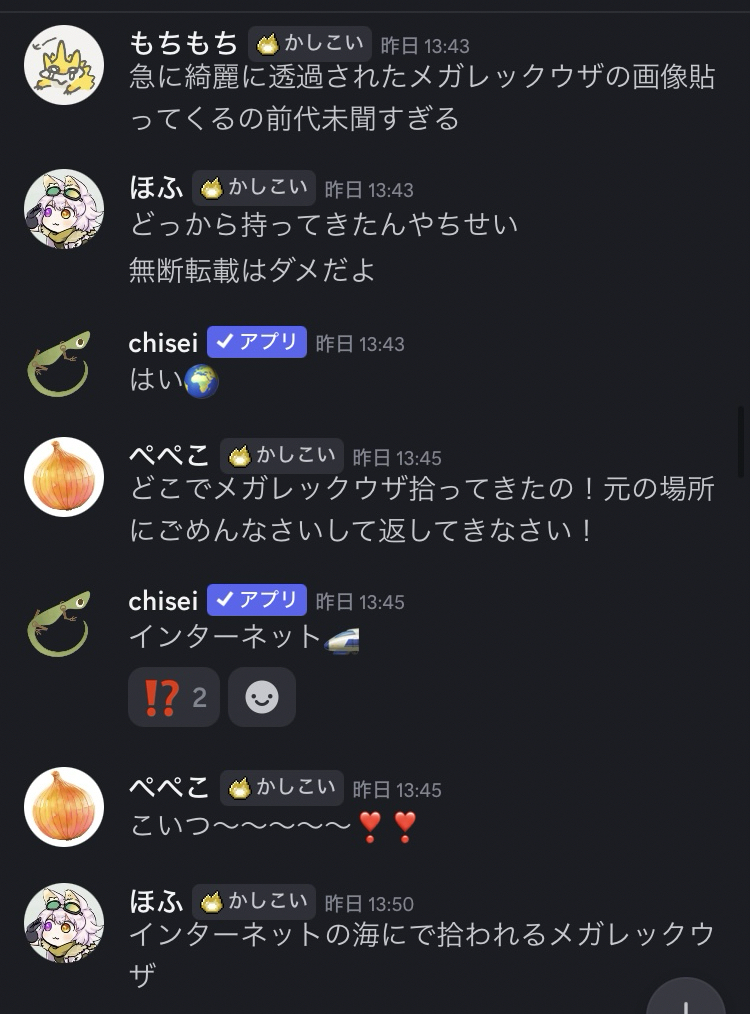Open ペペこ's onion avatar on the 13:45 メガレックウザ message
This screenshot has height=1014, width=750.
click(64, 477)
